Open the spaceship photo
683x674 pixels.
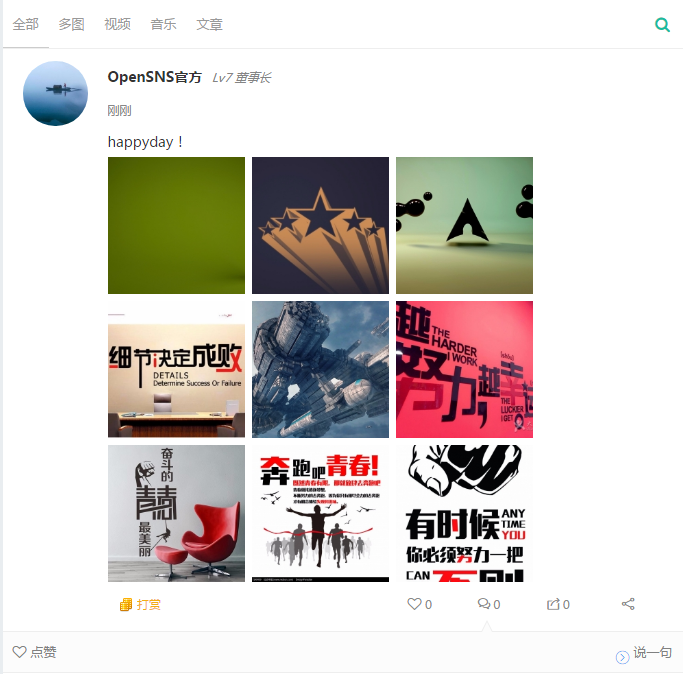pos(320,369)
